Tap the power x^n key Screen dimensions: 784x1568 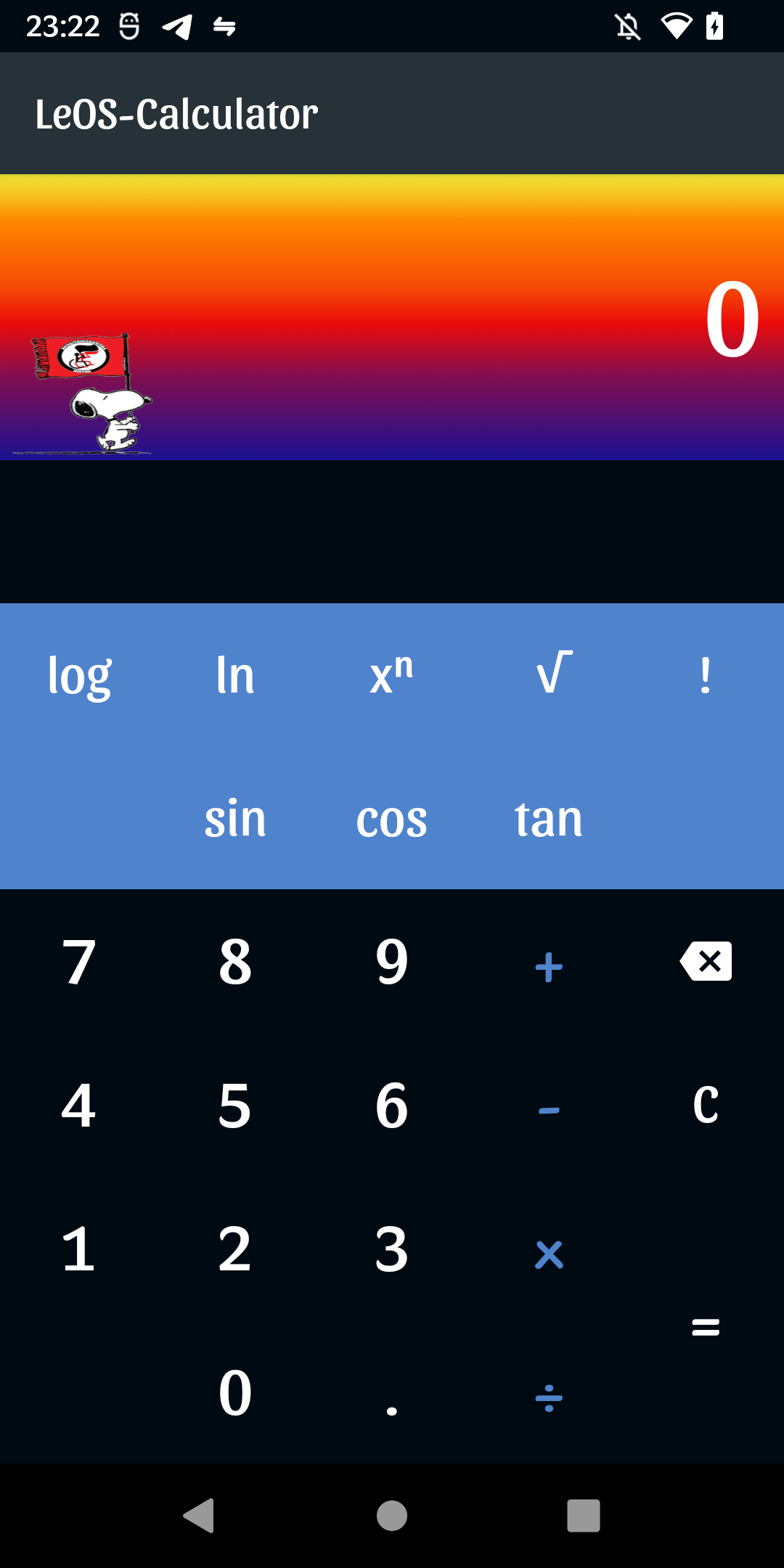pos(392,675)
